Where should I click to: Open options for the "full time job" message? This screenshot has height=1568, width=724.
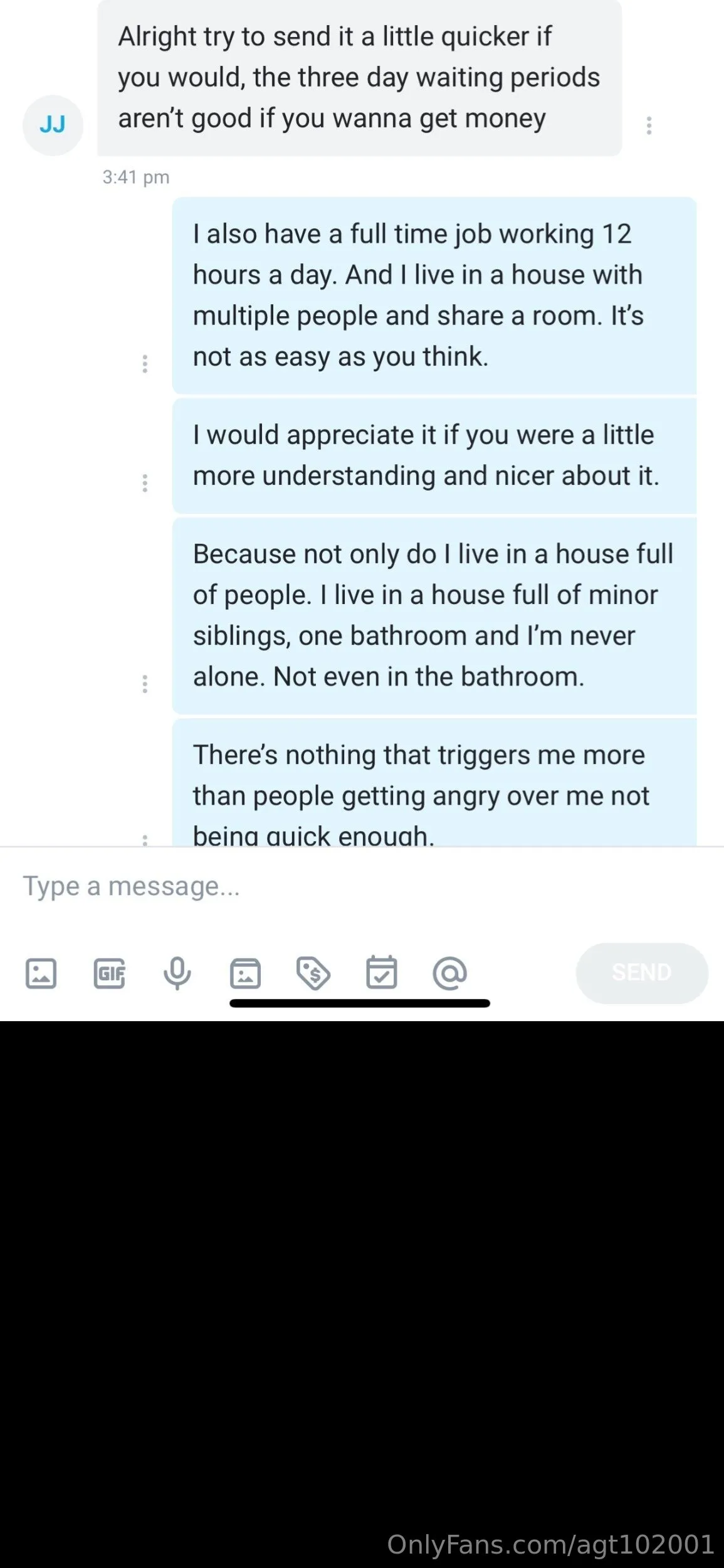pyautogui.click(x=145, y=364)
